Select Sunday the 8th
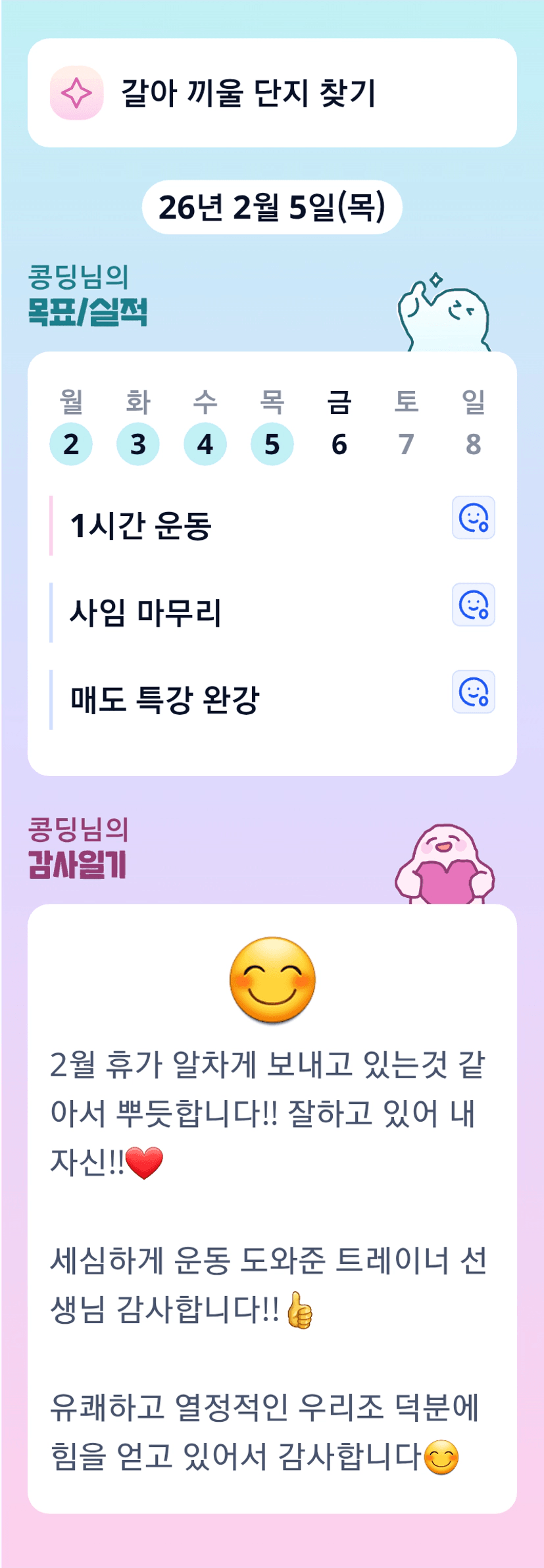Image resolution: width=544 pixels, height=1568 pixels. pos(474,444)
